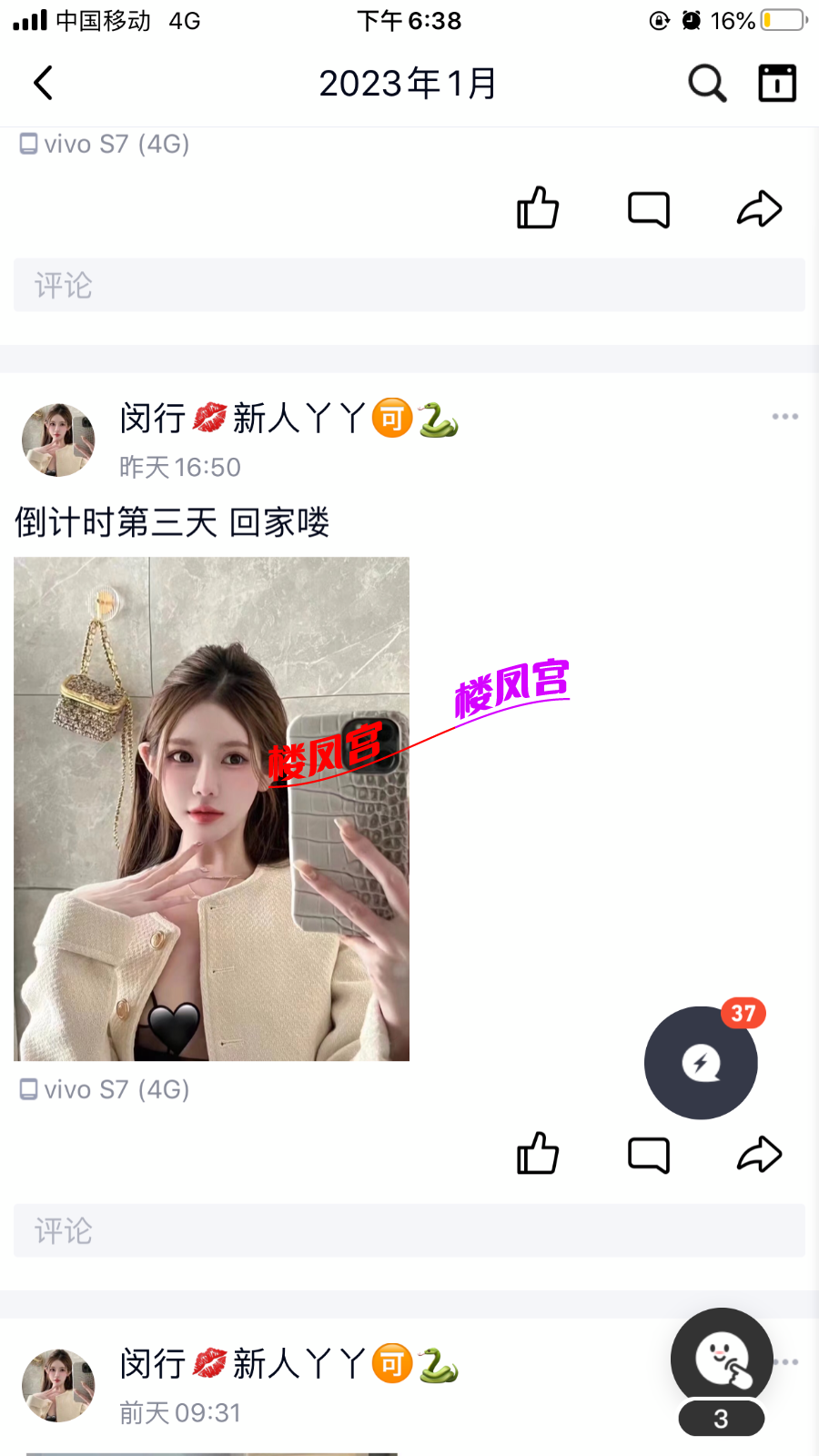
Task: View the photo in the 倒计时第三天 post
Action: click(x=211, y=808)
